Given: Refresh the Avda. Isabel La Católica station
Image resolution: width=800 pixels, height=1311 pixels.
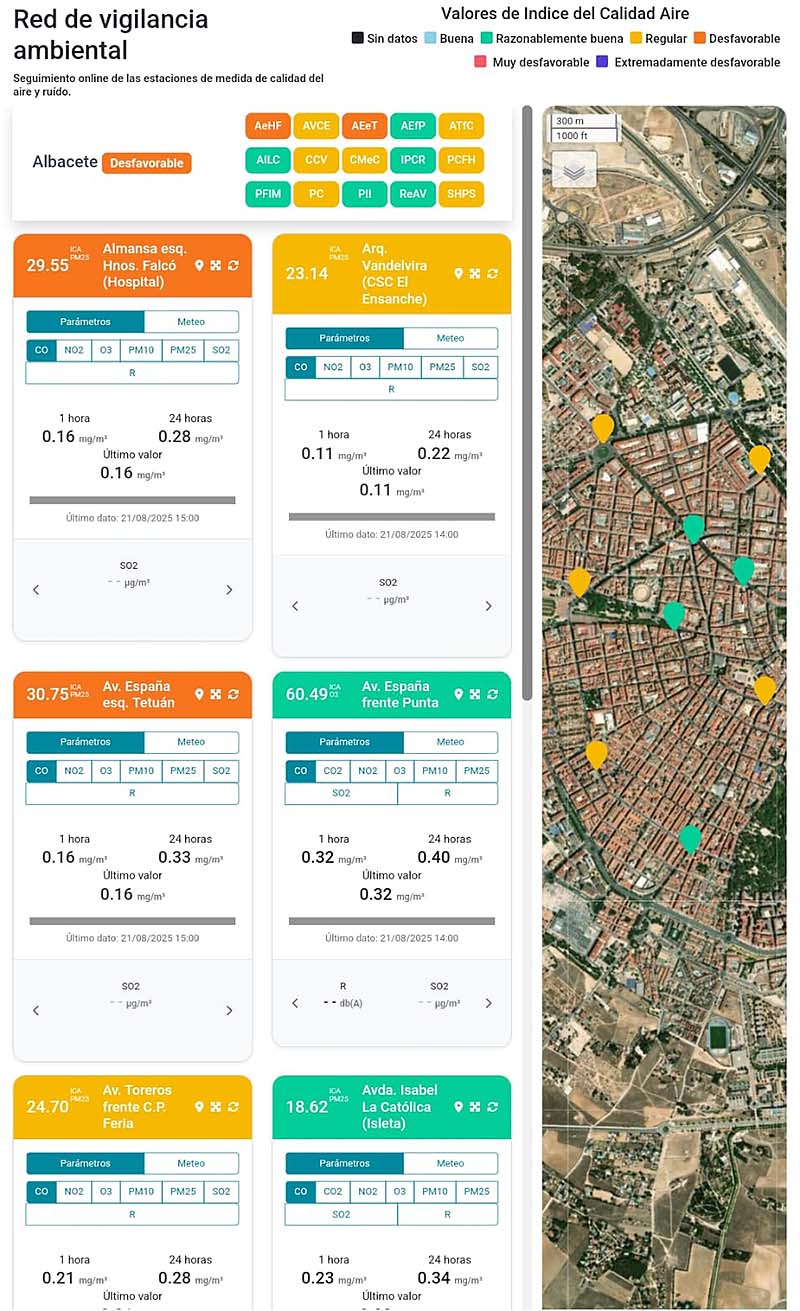Looking at the screenshot, I should point(493,1107).
